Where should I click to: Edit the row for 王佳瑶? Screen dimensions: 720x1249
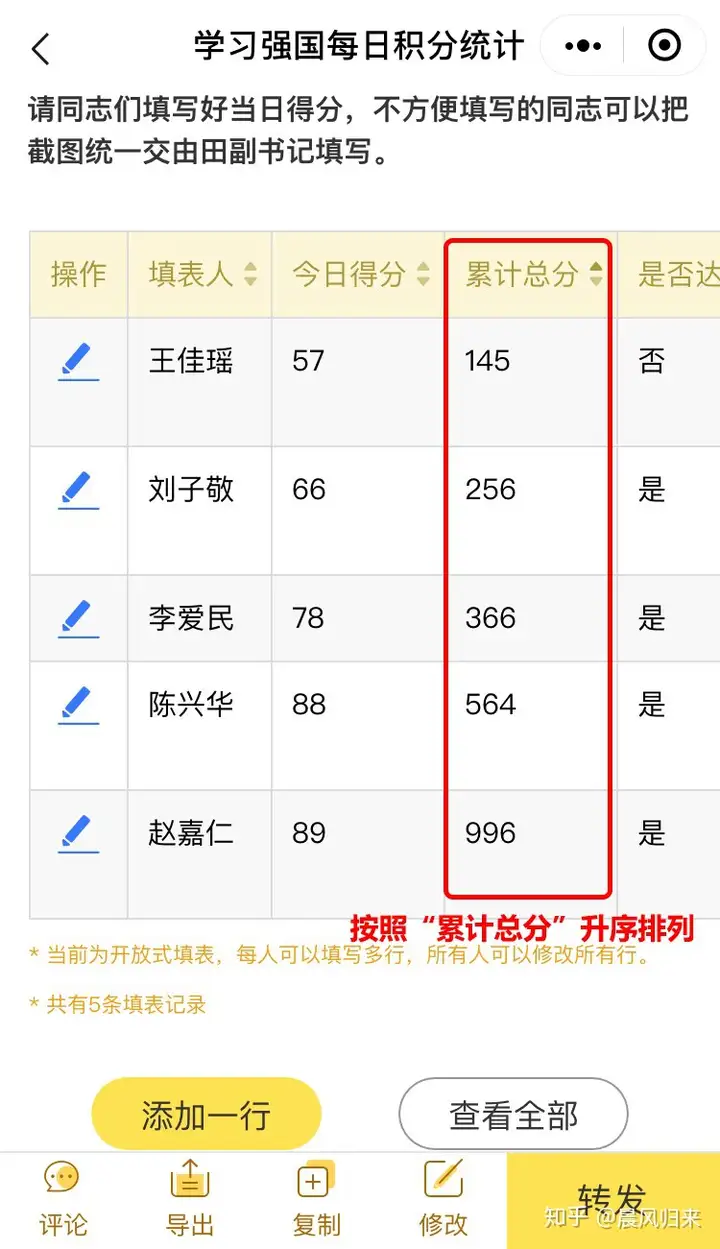[78, 361]
